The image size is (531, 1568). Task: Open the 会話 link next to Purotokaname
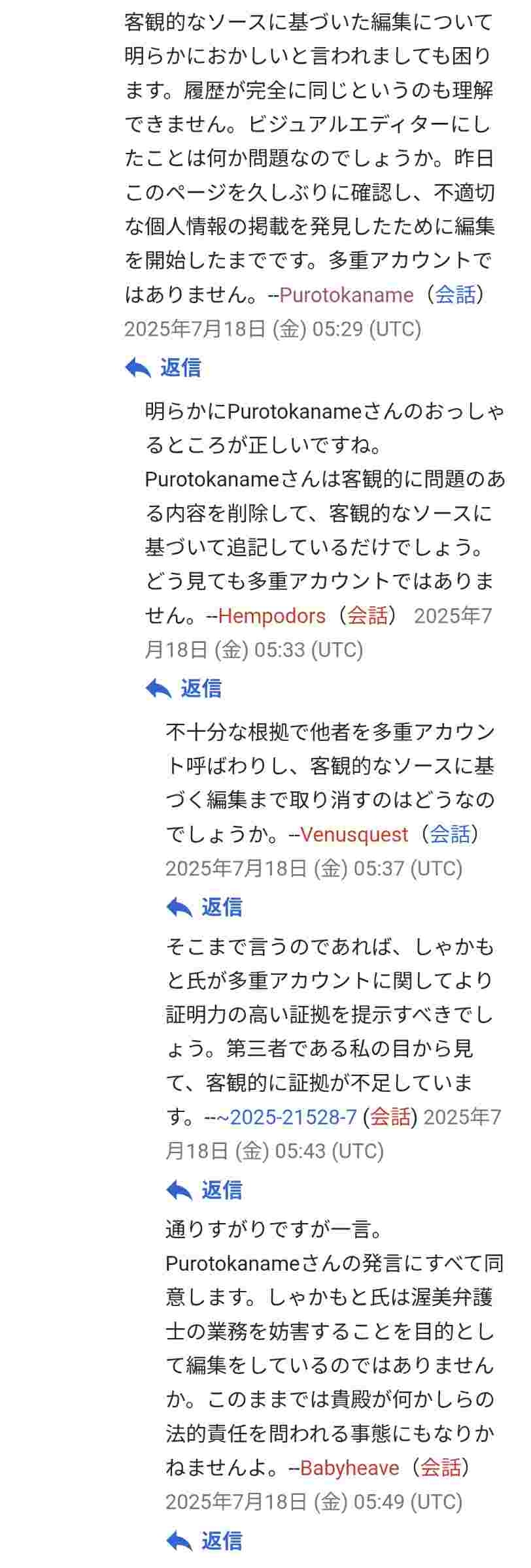point(455,295)
